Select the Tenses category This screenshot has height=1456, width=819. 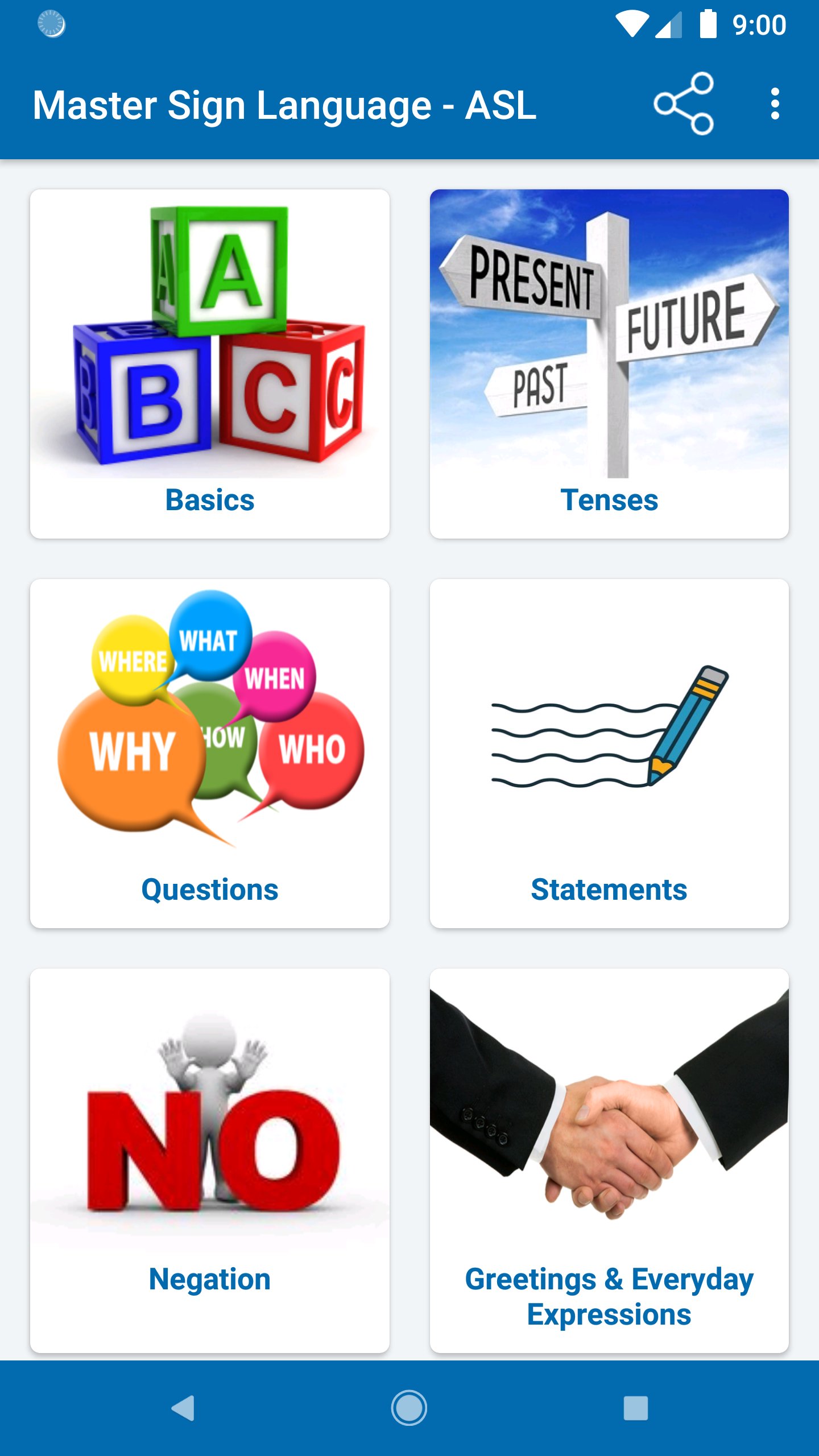[609, 364]
